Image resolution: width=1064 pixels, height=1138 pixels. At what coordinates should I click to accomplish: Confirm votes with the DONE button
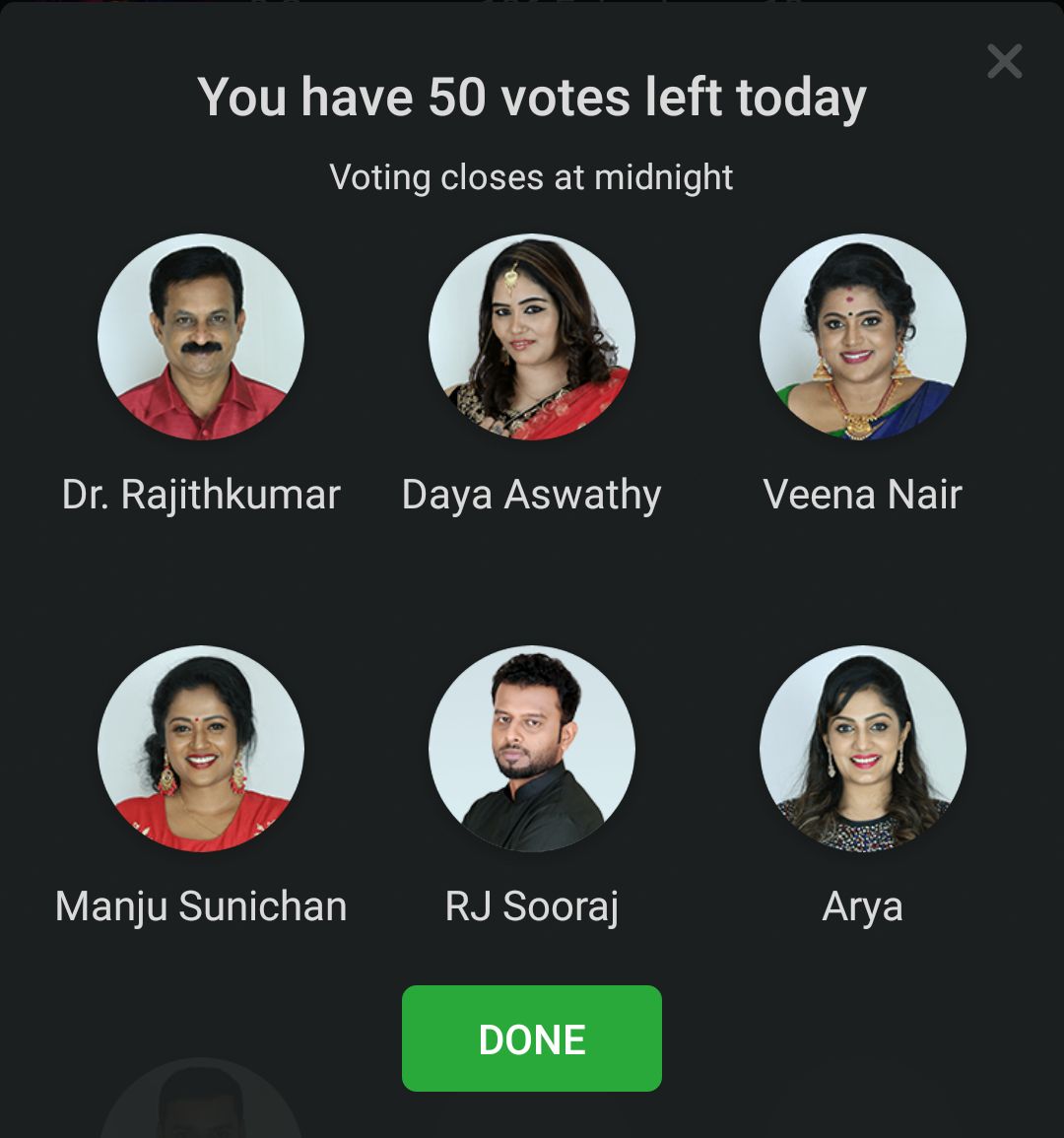531,1038
